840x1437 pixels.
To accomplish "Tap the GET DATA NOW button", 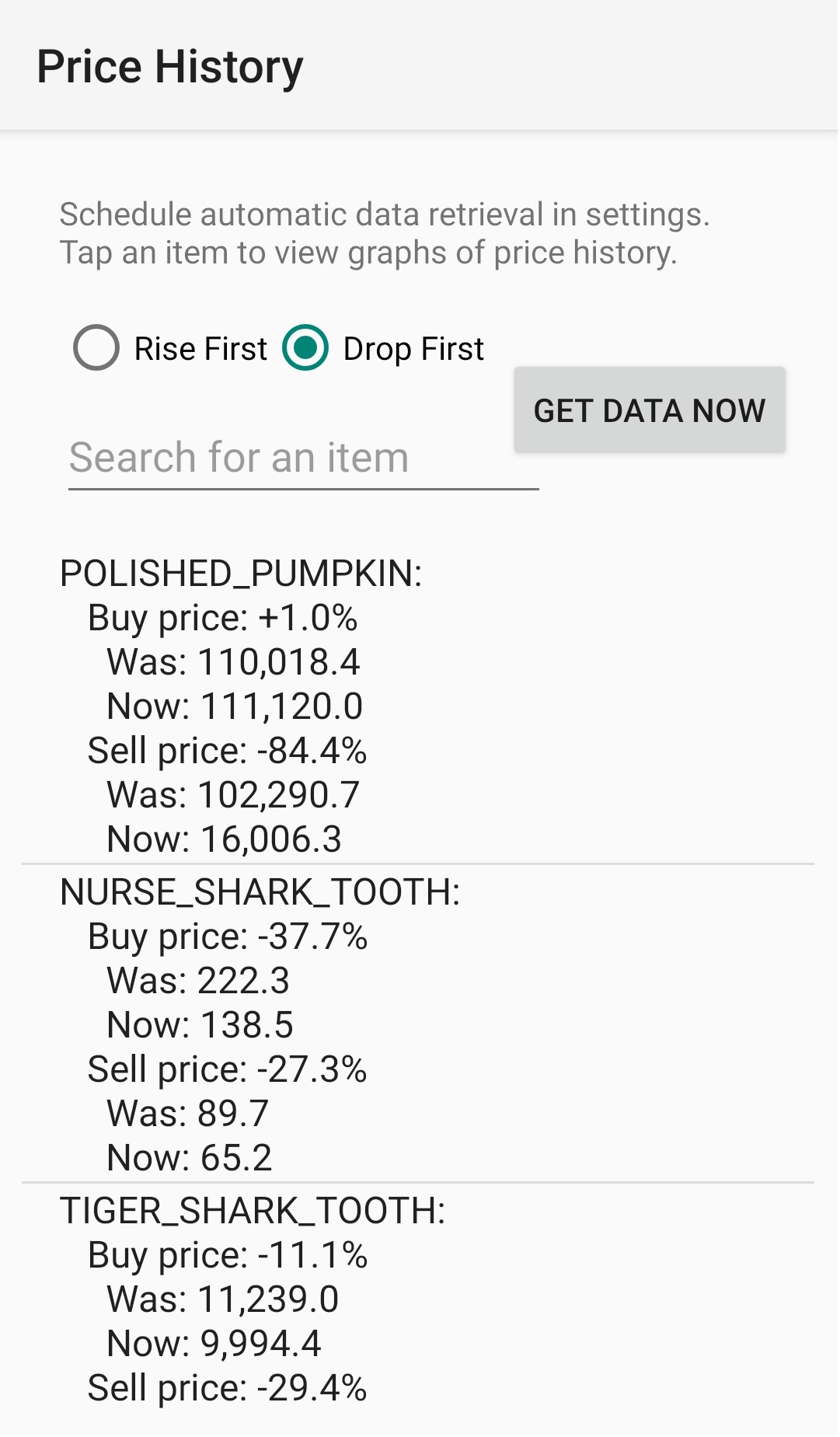I will [x=650, y=410].
